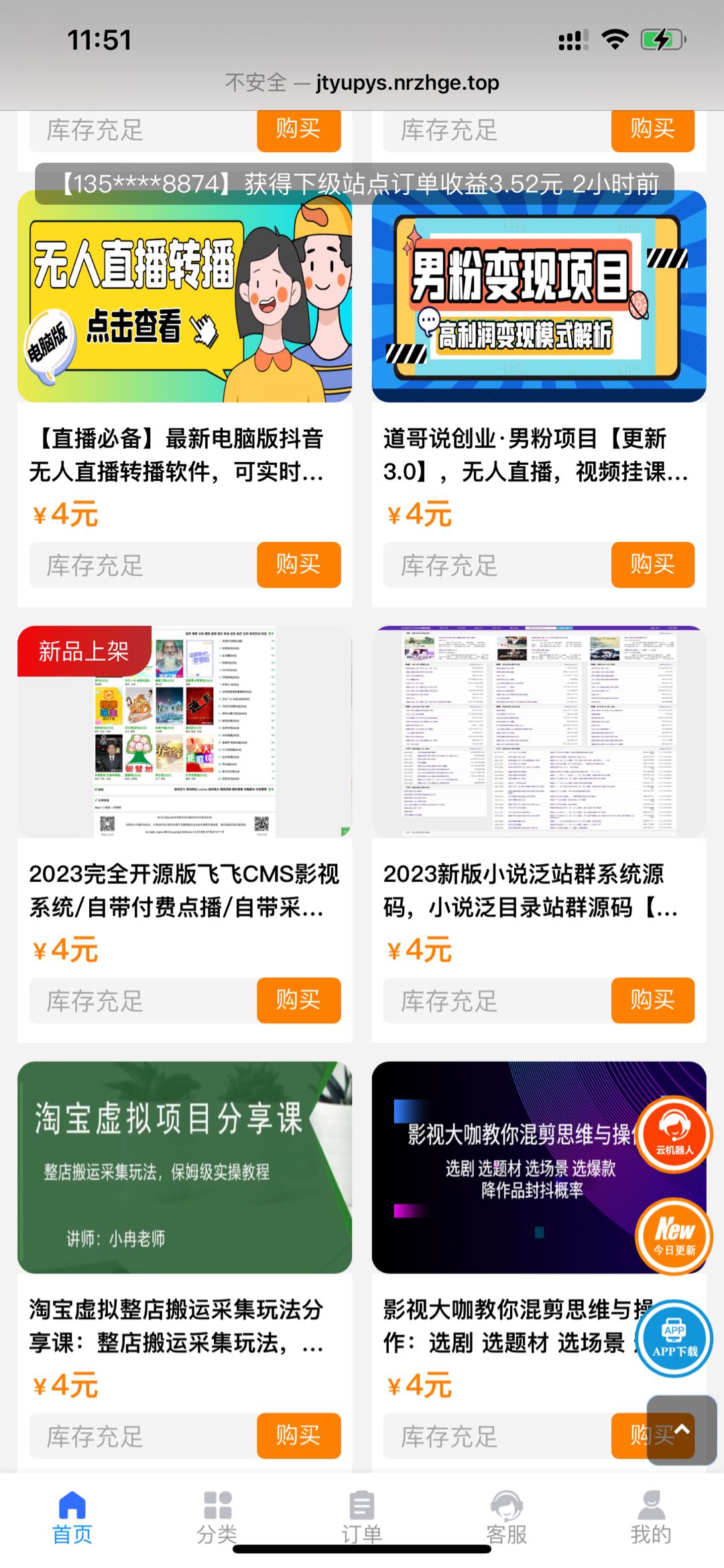Viewport: 724px width, 1568px height.
Task: View the 飞飞CMS影视系统 product card
Action: click(x=184, y=834)
